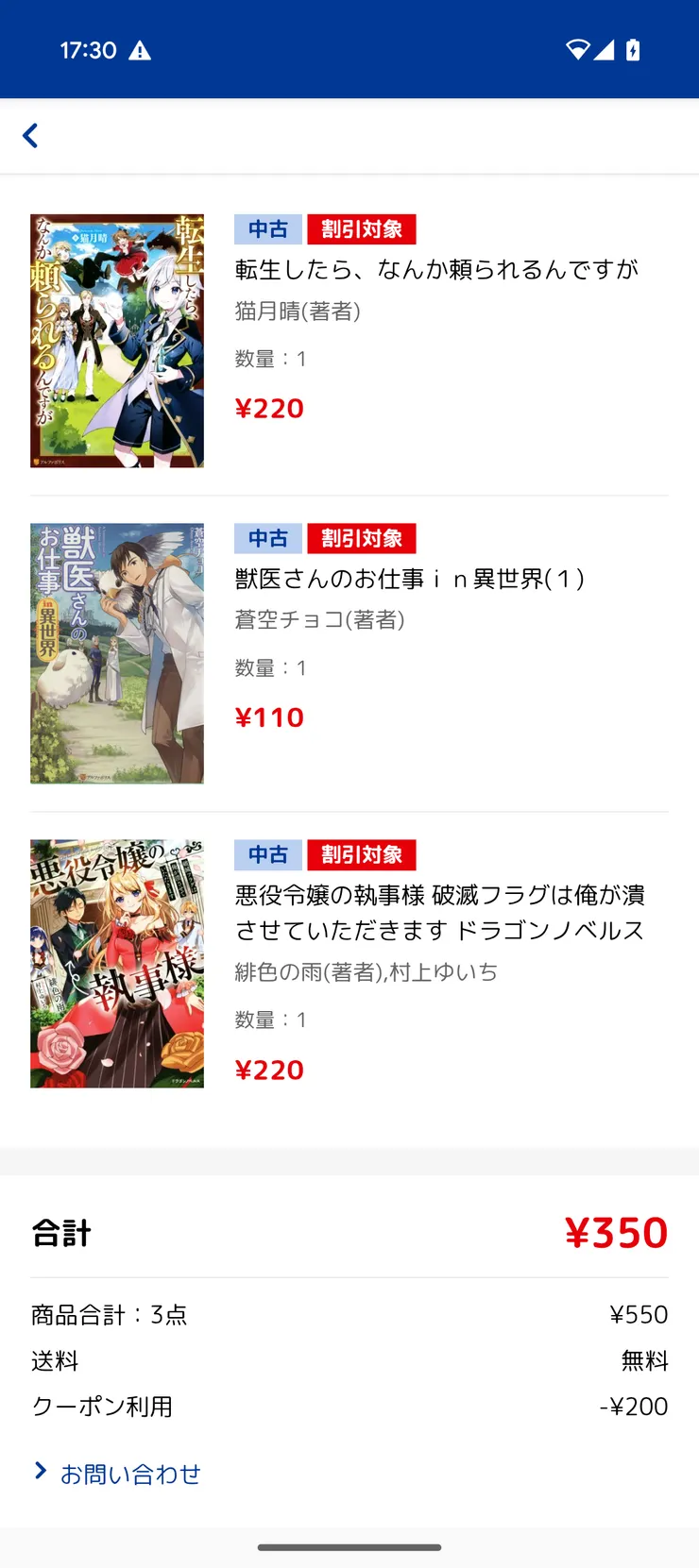Open the book 悪役令嬢の執事様
Screen dimensions: 699x1568
click(x=439, y=912)
